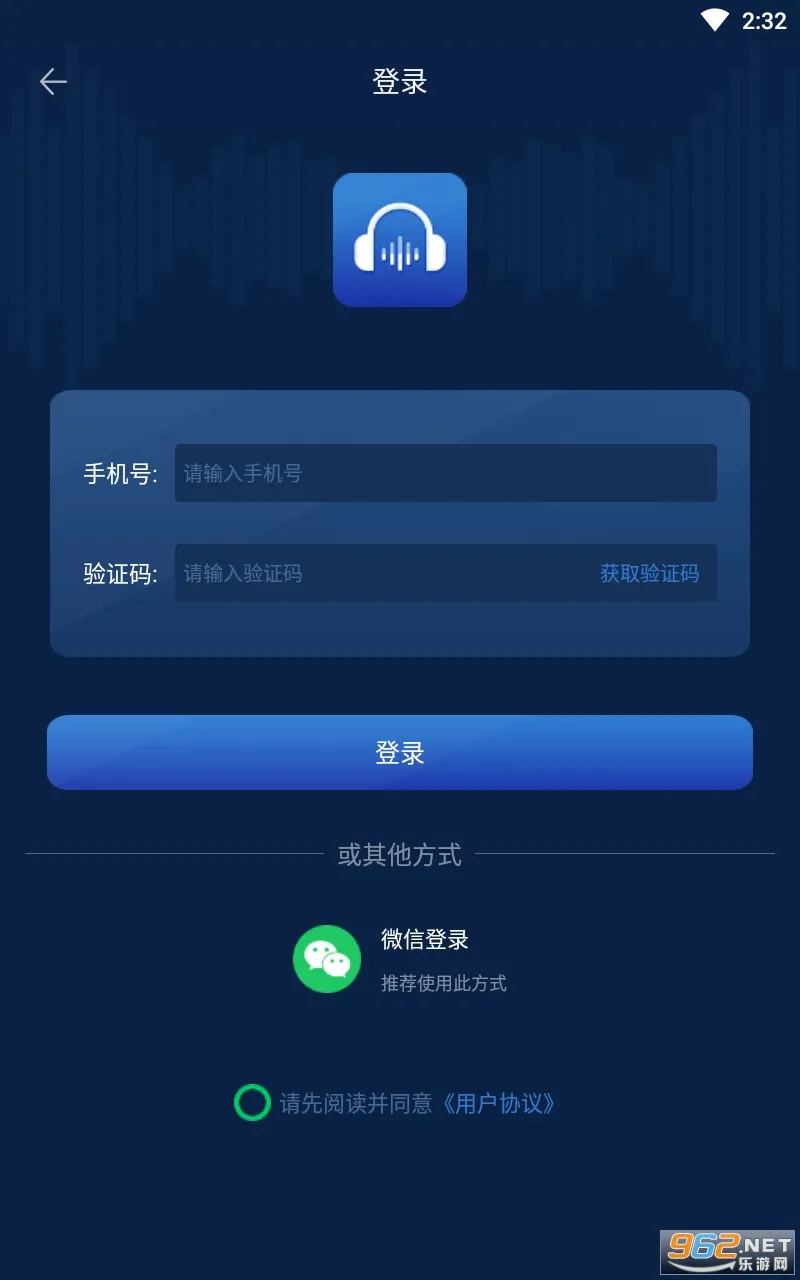Screen dimensions: 800x1280
Task: Enable the user agreement consent circle
Action: click(251, 1103)
